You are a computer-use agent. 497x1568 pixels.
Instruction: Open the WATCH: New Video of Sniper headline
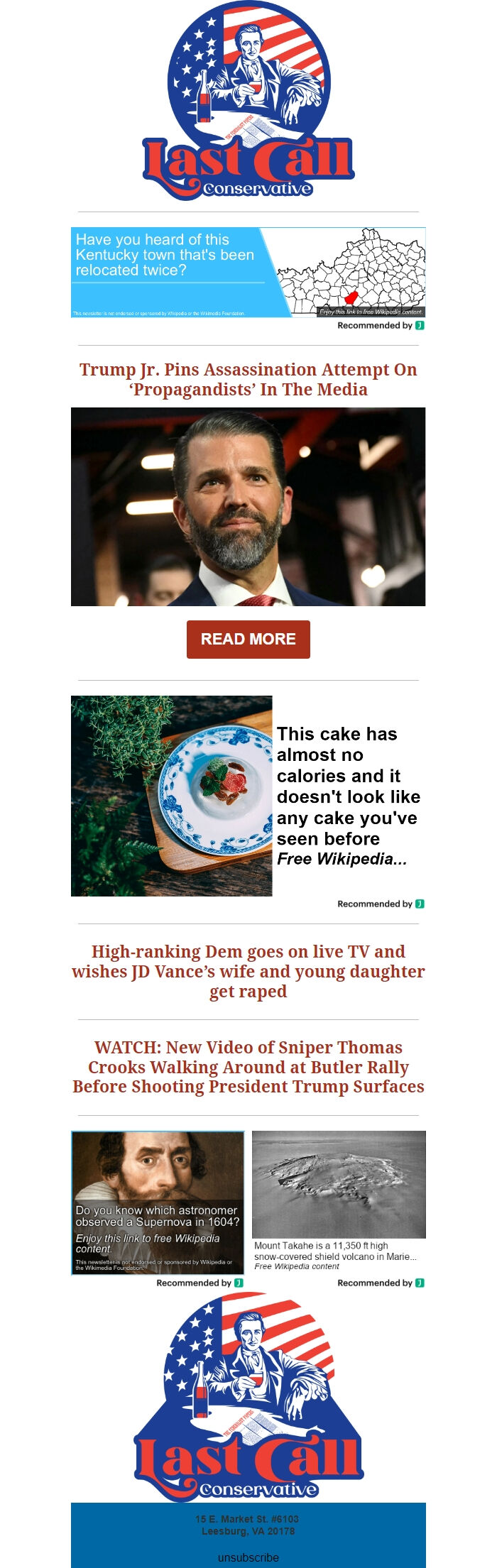pos(248,1067)
